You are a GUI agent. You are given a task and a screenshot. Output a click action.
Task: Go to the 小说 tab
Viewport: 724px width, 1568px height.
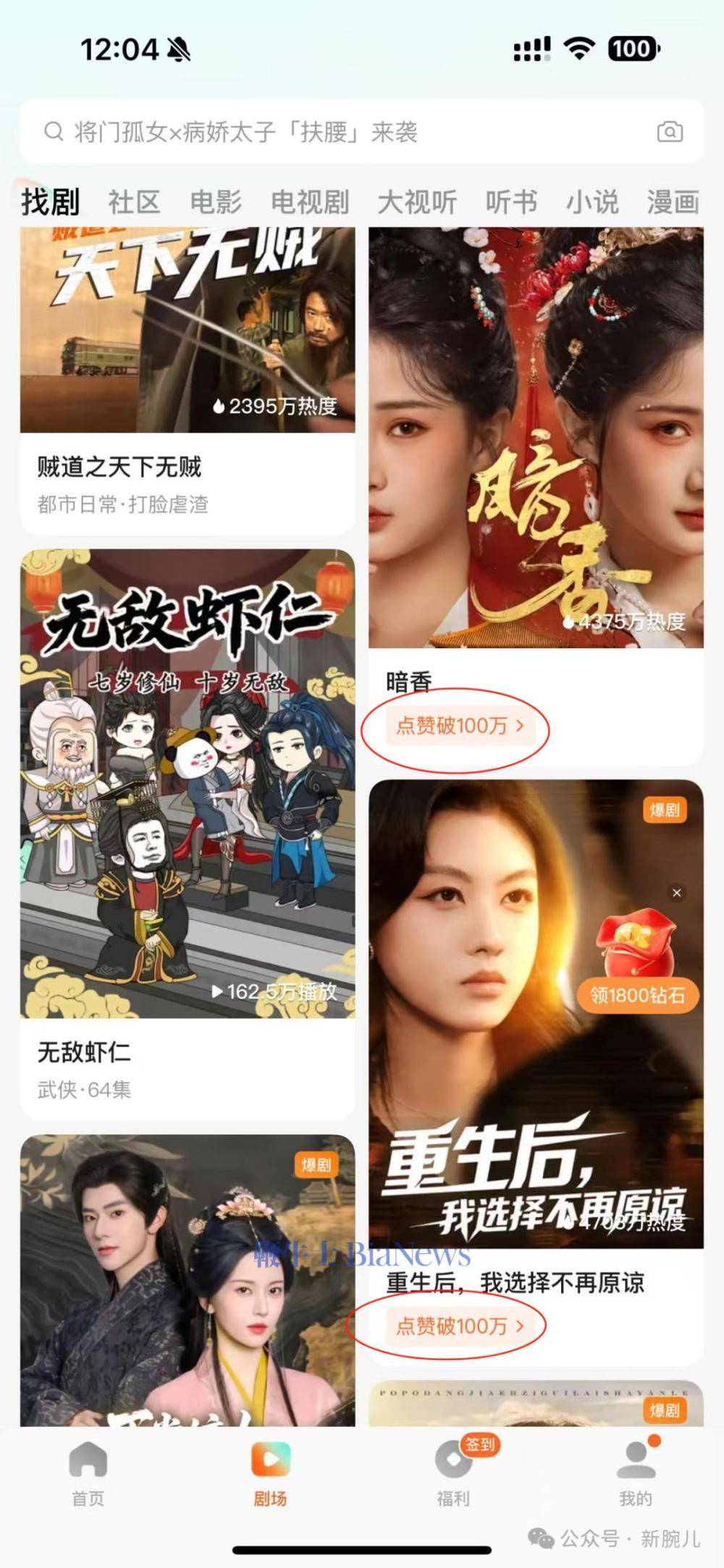pyautogui.click(x=592, y=203)
